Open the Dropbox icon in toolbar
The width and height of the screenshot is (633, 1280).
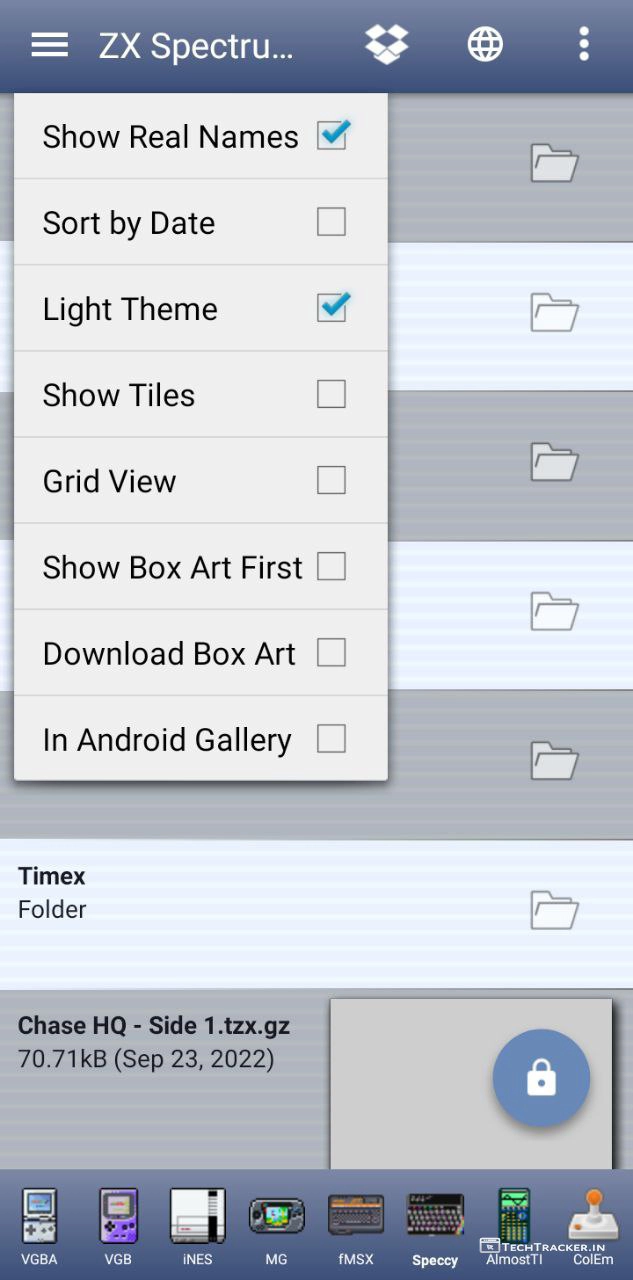coord(387,45)
